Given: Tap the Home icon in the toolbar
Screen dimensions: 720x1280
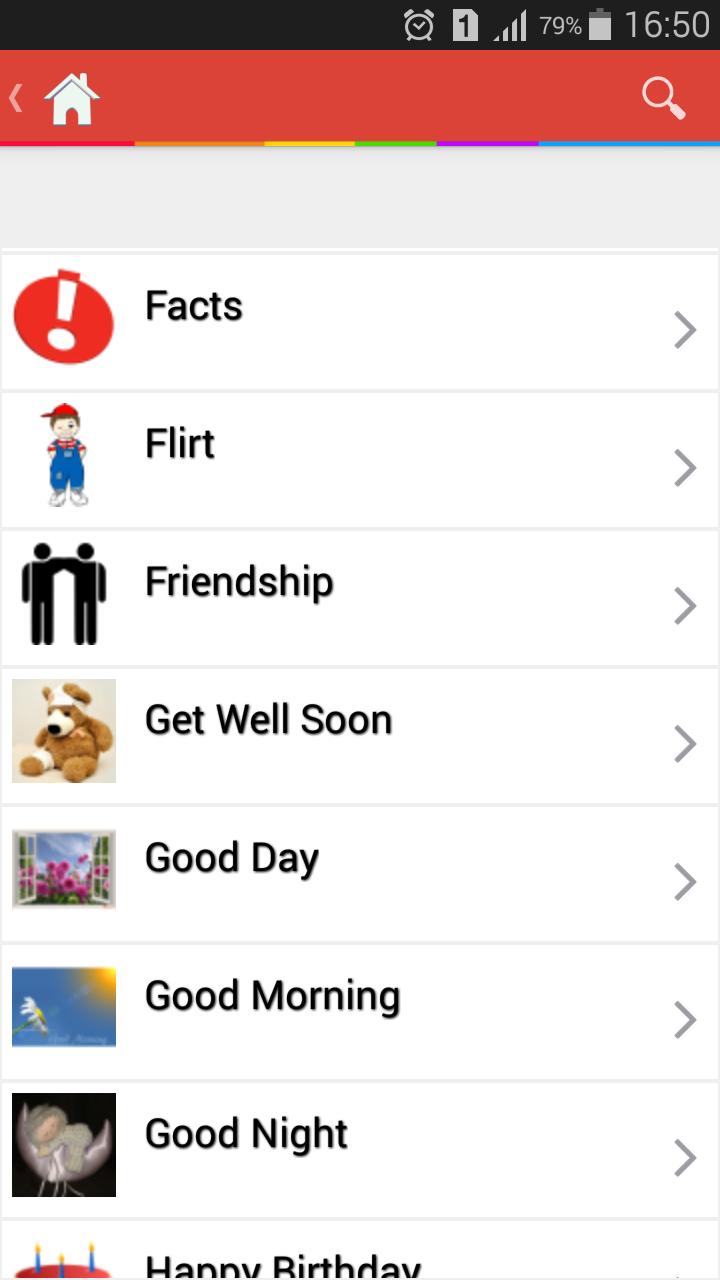Looking at the screenshot, I should coord(70,97).
